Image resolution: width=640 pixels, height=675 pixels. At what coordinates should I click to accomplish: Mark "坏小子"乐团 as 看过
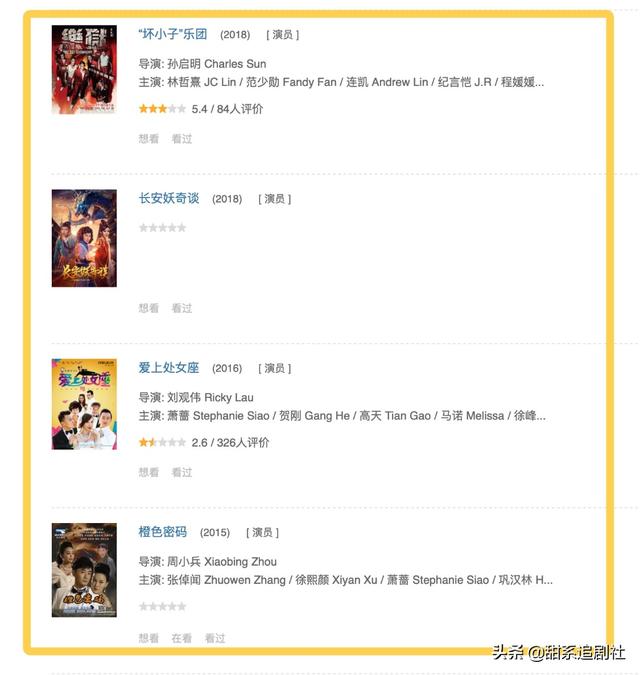point(182,139)
